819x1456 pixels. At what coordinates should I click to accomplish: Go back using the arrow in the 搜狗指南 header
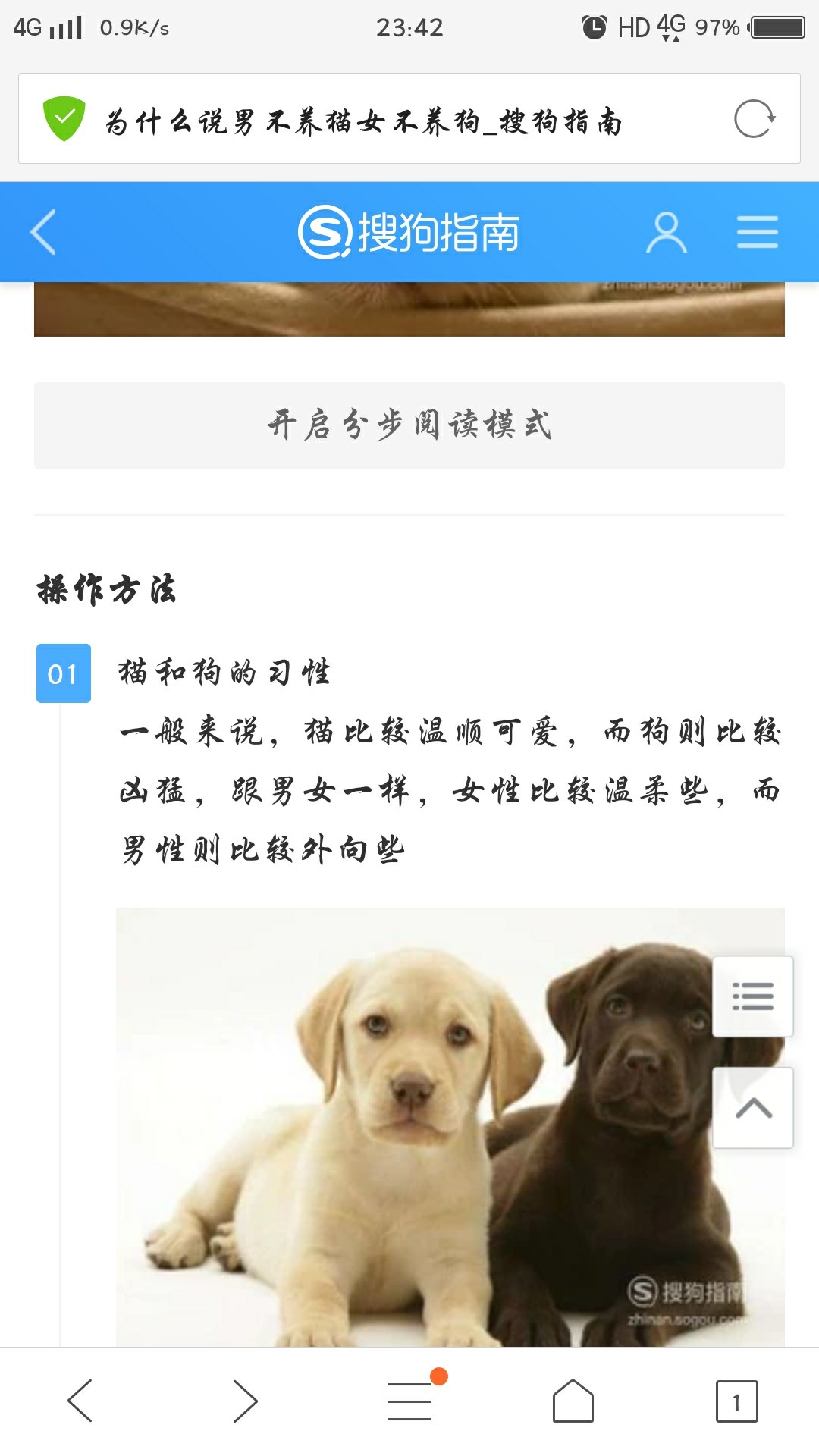tap(44, 232)
